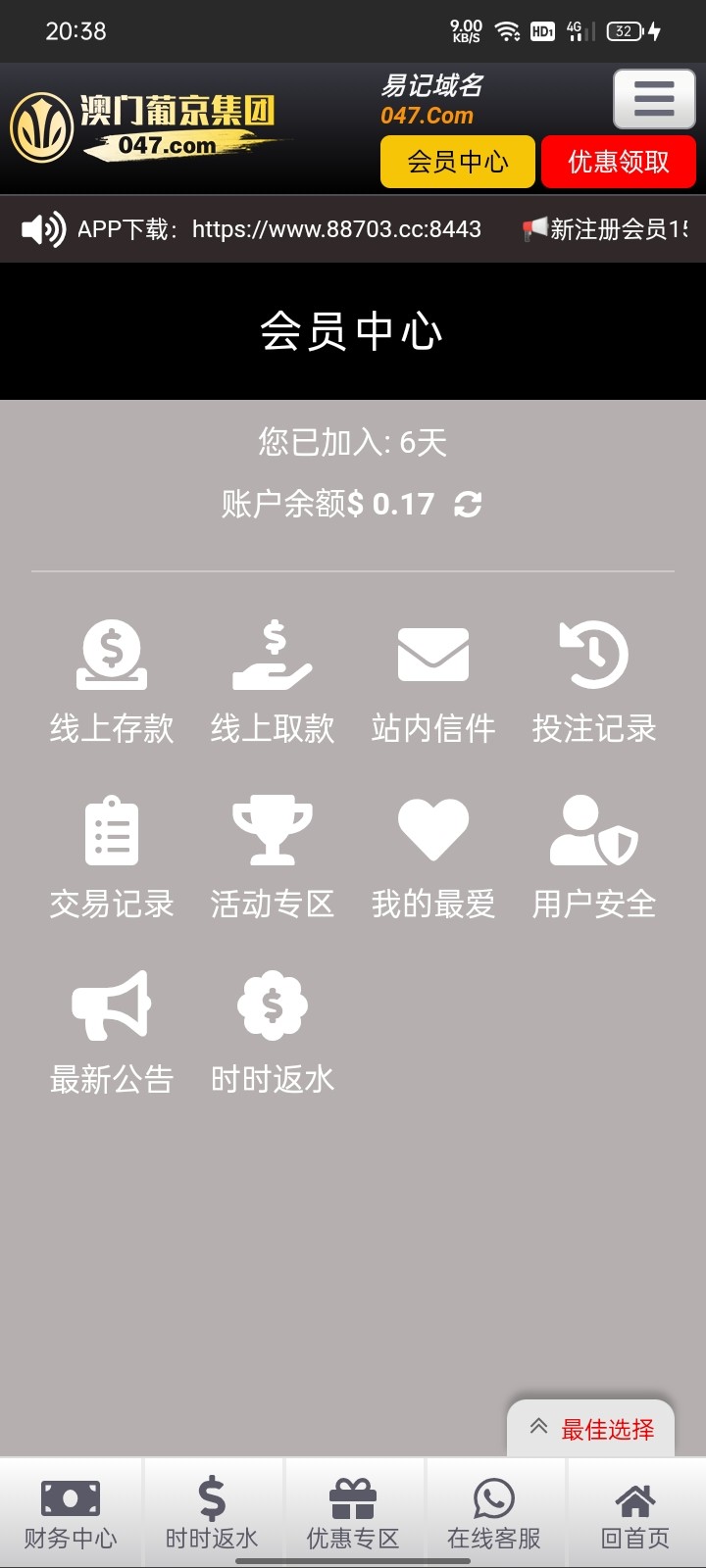The height and width of the screenshot is (1568, 706).
Task: Expand the 最佳选择 panel
Action: click(591, 1429)
